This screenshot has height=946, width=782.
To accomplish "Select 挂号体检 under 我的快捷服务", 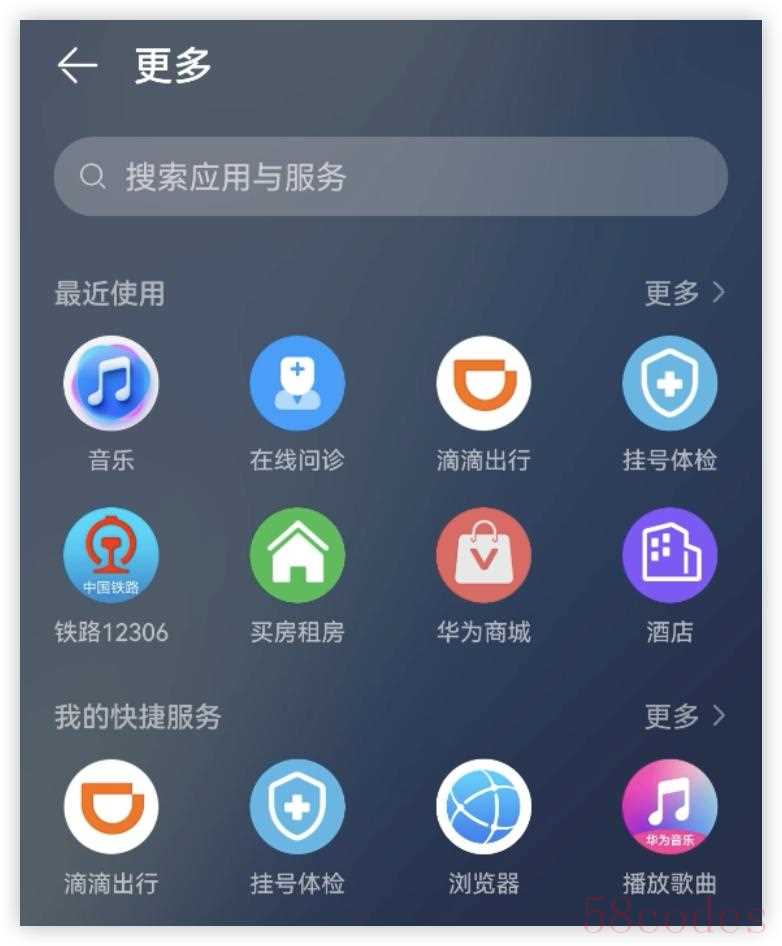I will (x=297, y=807).
